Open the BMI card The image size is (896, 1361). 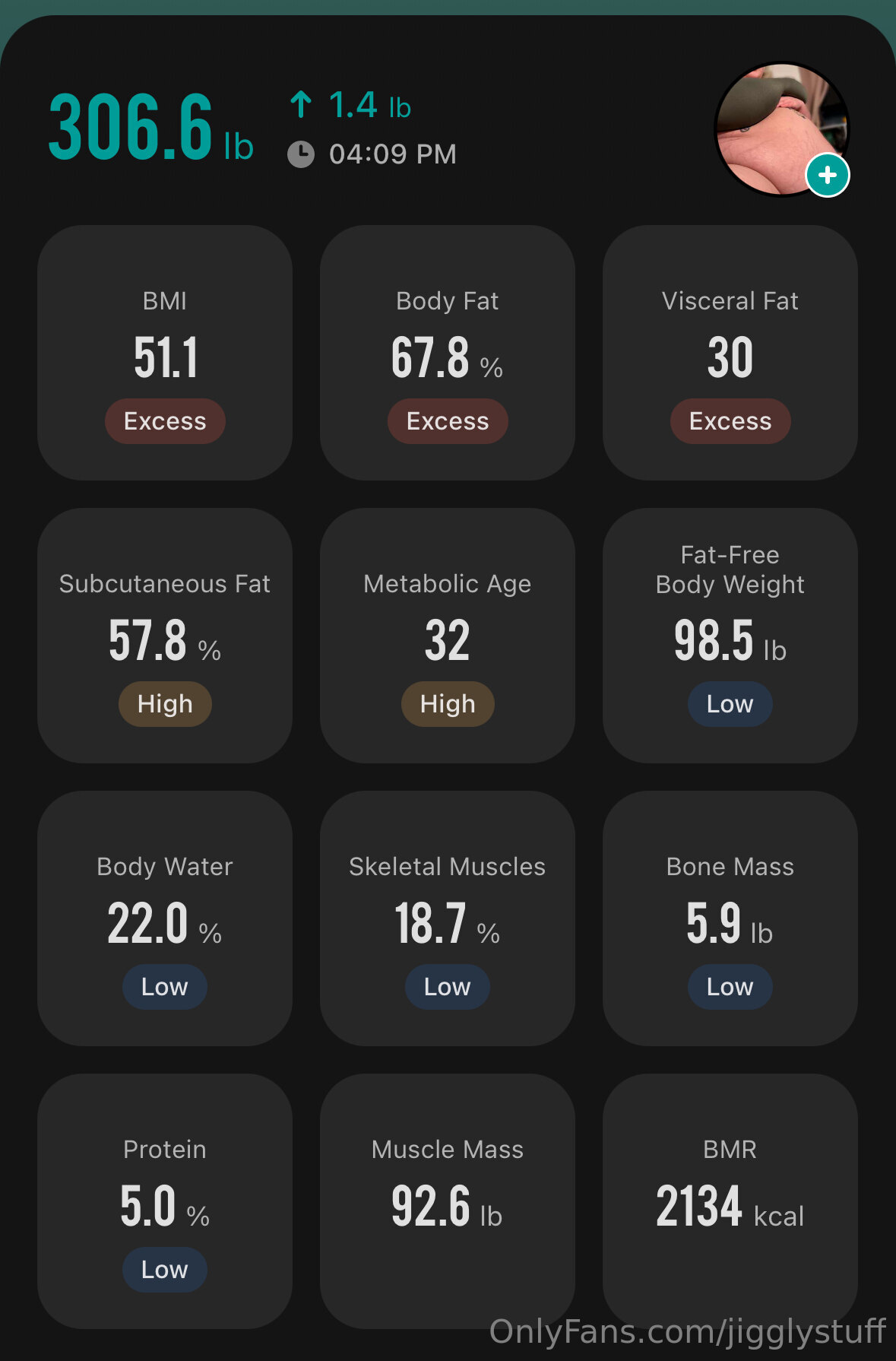pyautogui.click(x=165, y=353)
